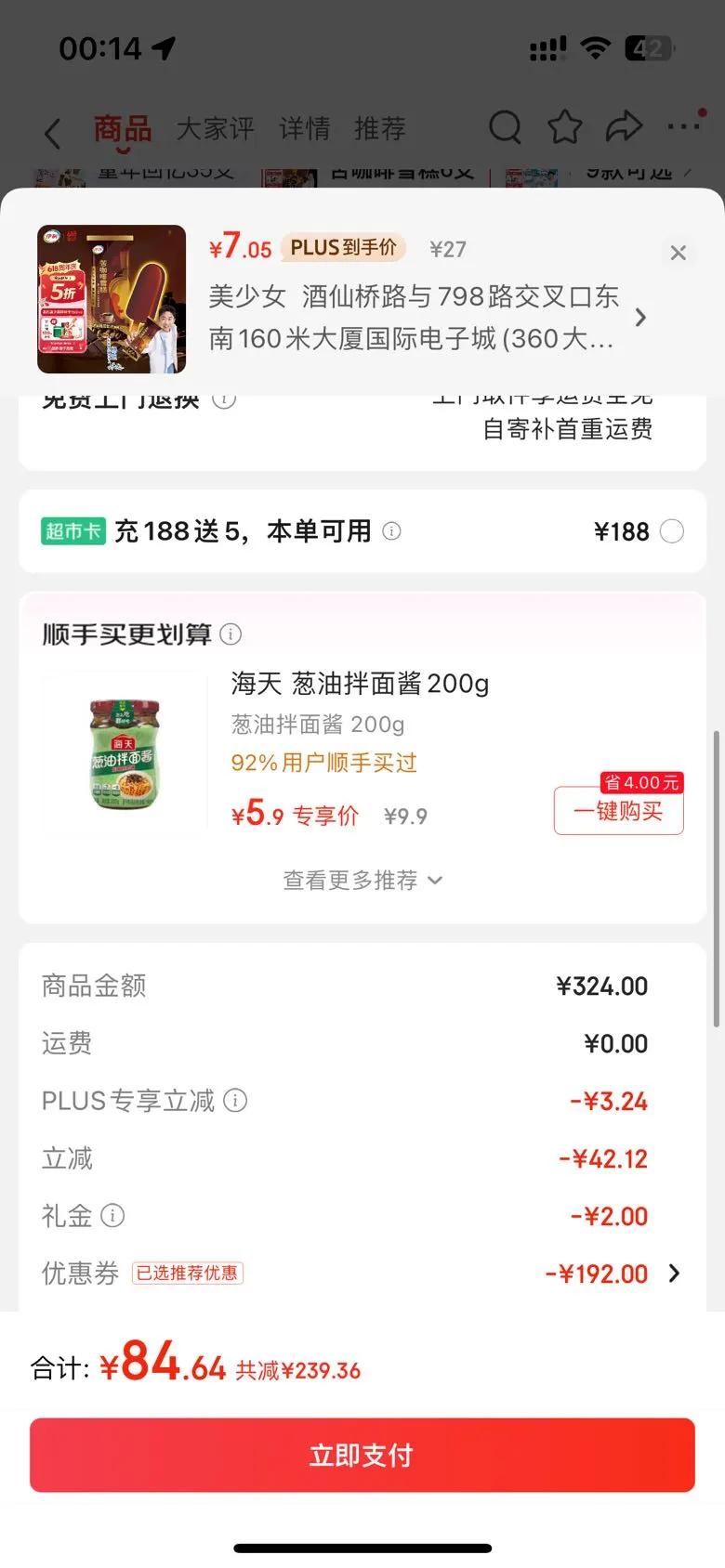Show info about 礼金

[112, 1216]
